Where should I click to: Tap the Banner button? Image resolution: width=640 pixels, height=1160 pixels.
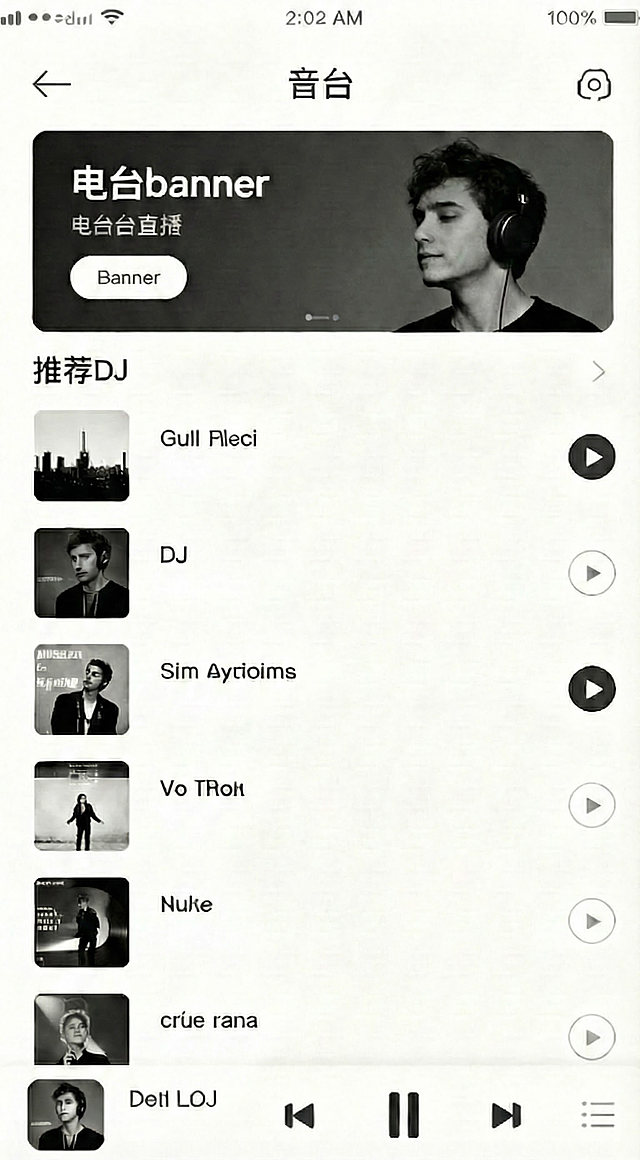(x=129, y=277)
